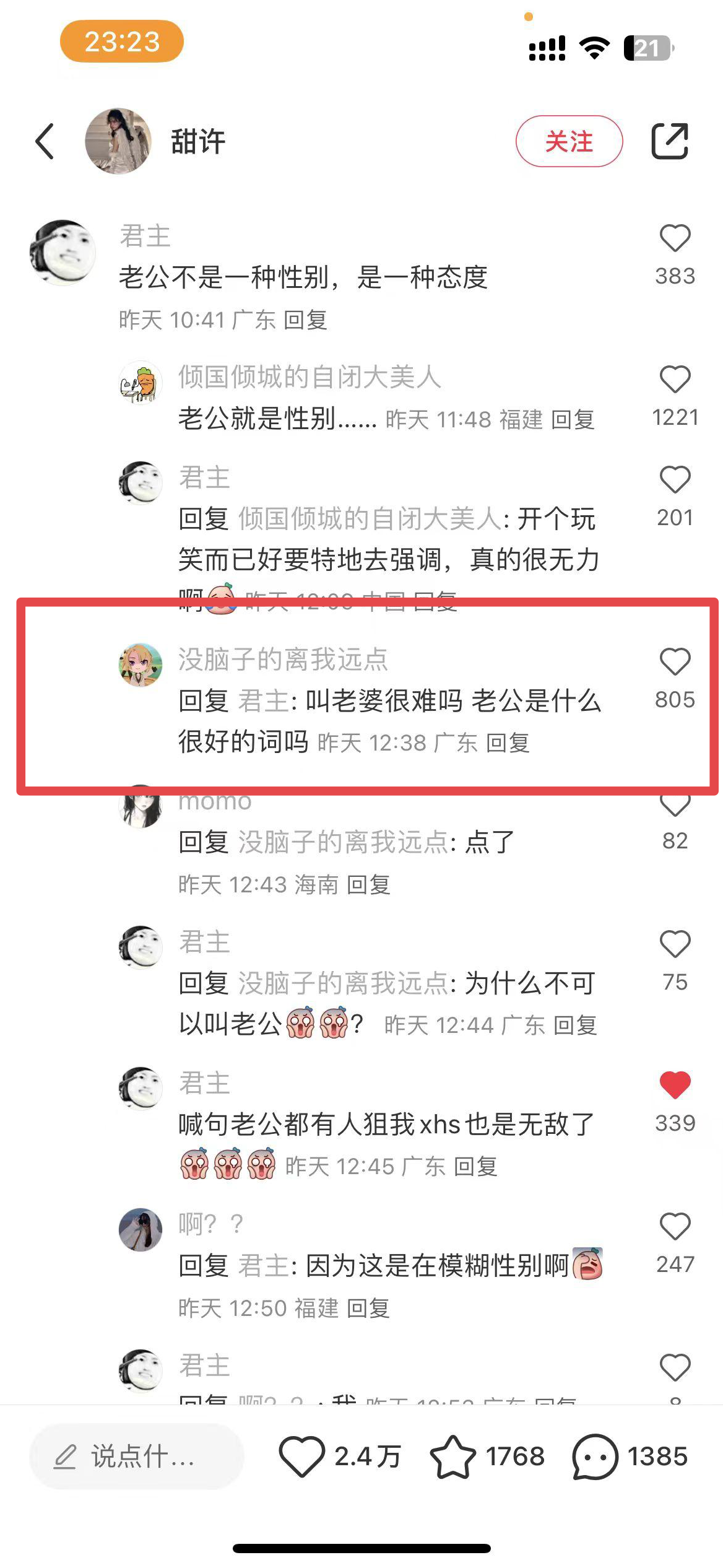
Task: Reply to 倾国倾城的自闭大美人's comment
Action: [x=573, y=420]
